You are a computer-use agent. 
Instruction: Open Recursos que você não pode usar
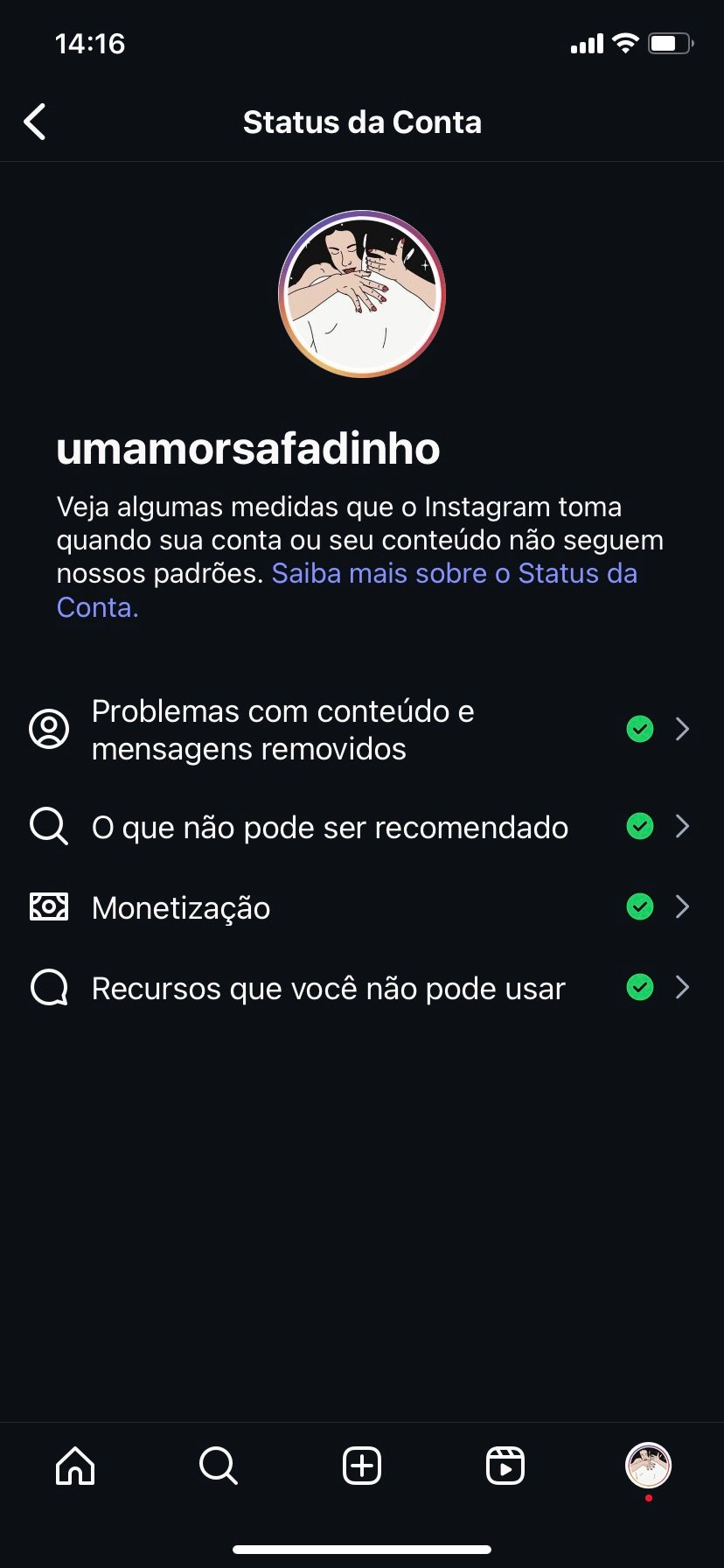click(362, 988)
